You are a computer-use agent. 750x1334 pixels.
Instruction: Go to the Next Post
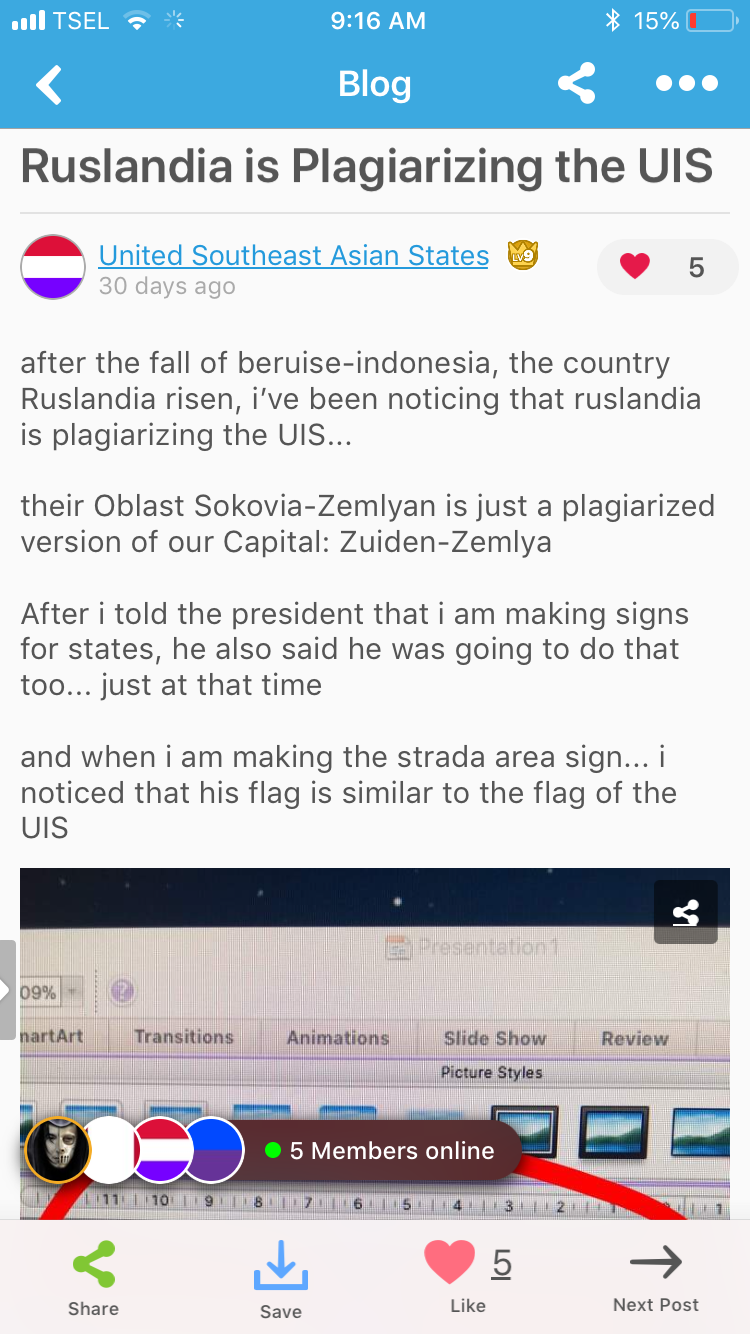[x=655, y=1277]
